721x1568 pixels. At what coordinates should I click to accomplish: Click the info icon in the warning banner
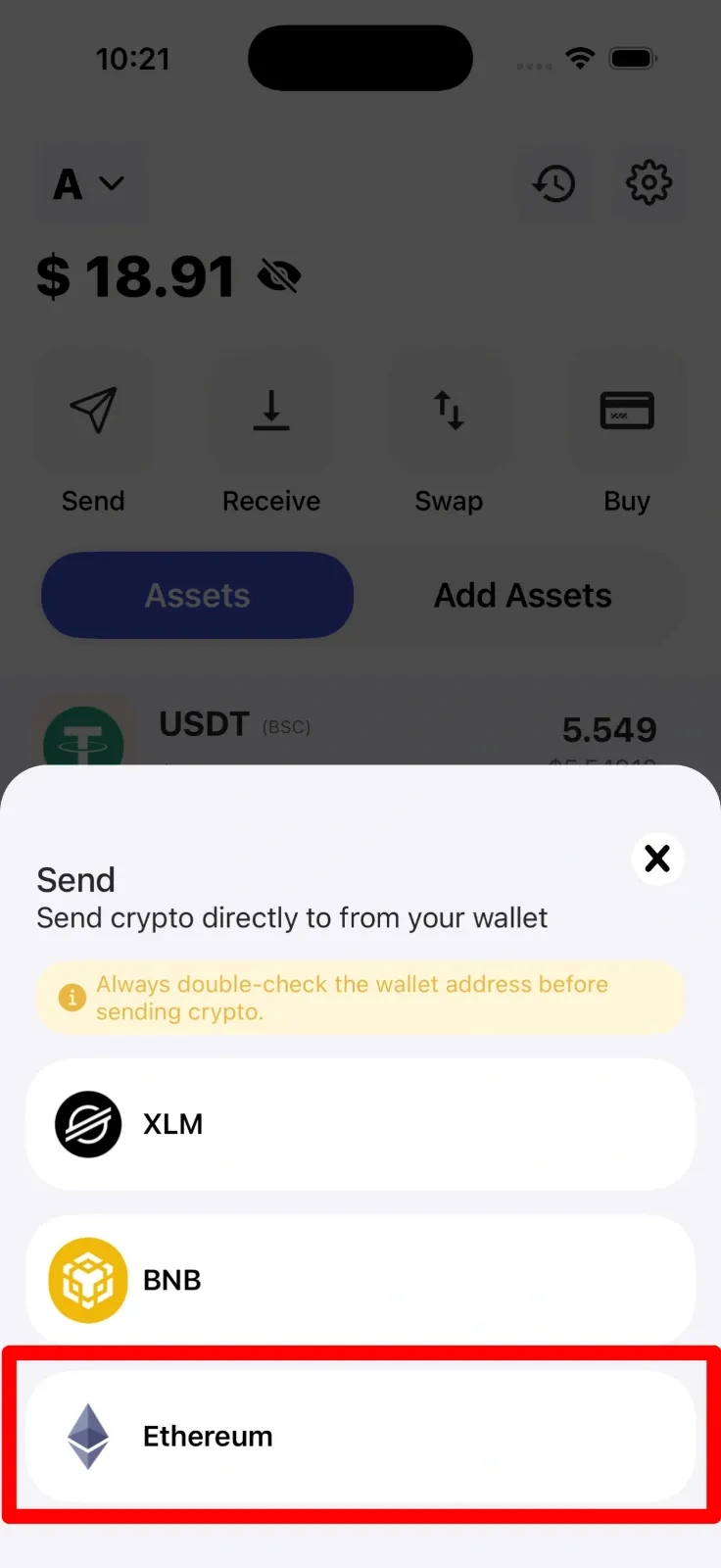pos(72,997)
